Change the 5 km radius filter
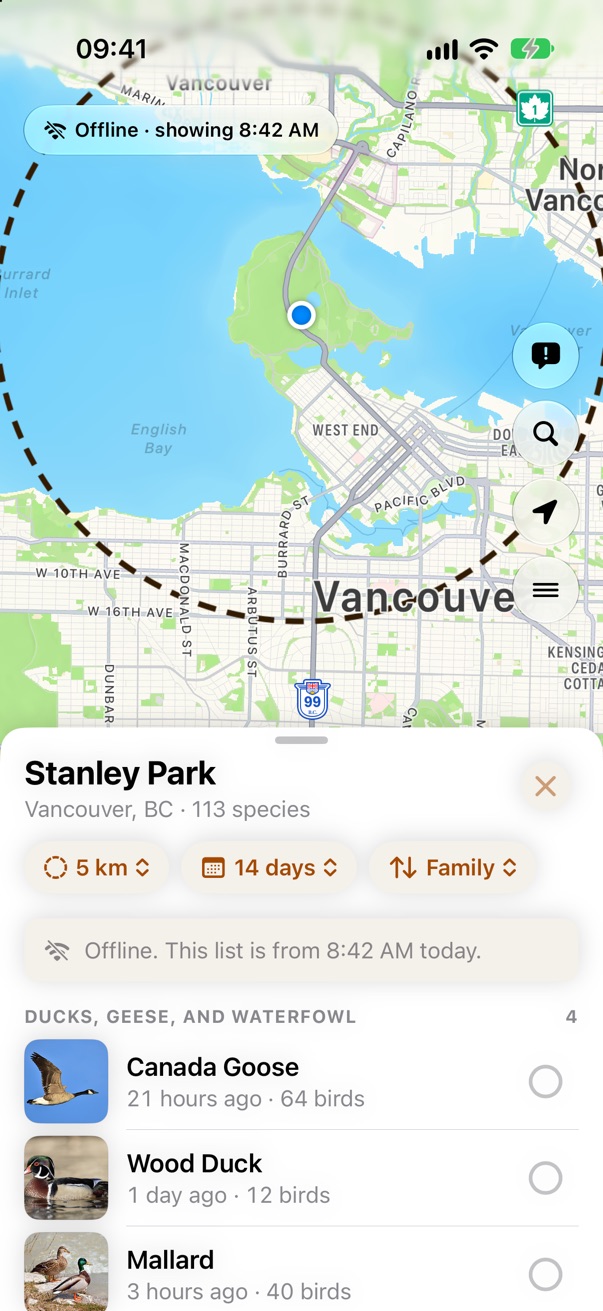603x1311 pixels. click(x=97, y=868)
